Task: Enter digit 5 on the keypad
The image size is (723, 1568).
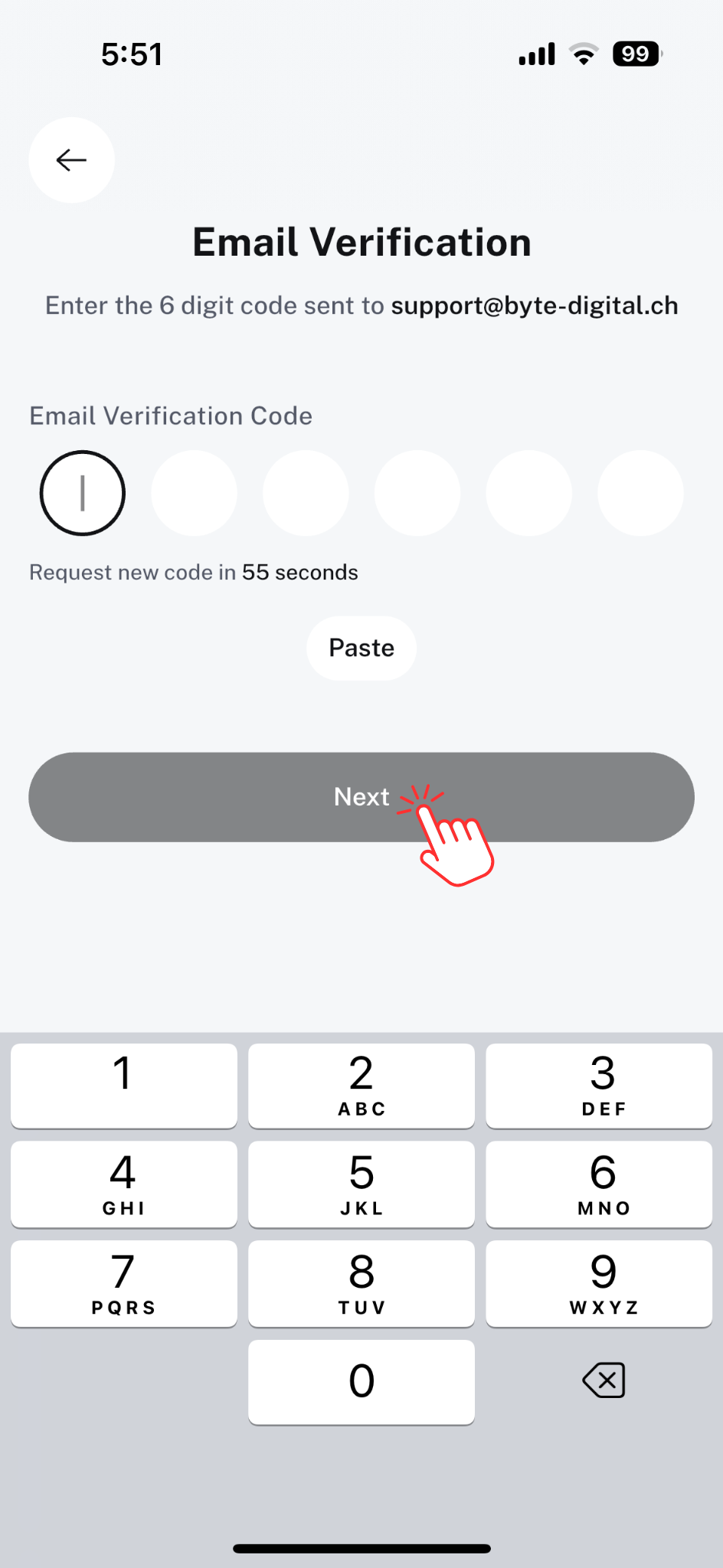Action: [x=361, y=1184]
